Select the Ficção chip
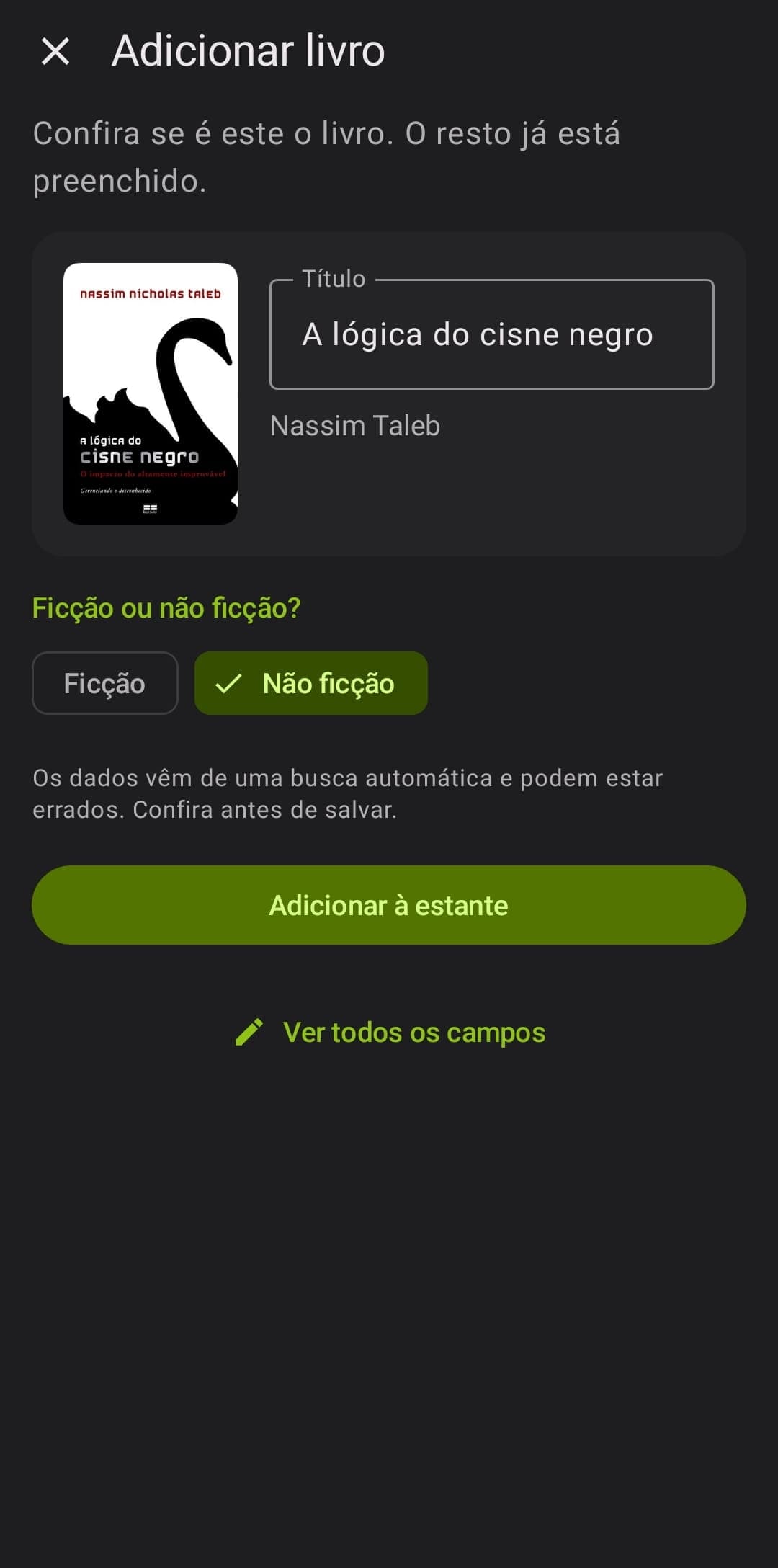The width and height of the screenshot is (778, 1568). pos(105,683)
